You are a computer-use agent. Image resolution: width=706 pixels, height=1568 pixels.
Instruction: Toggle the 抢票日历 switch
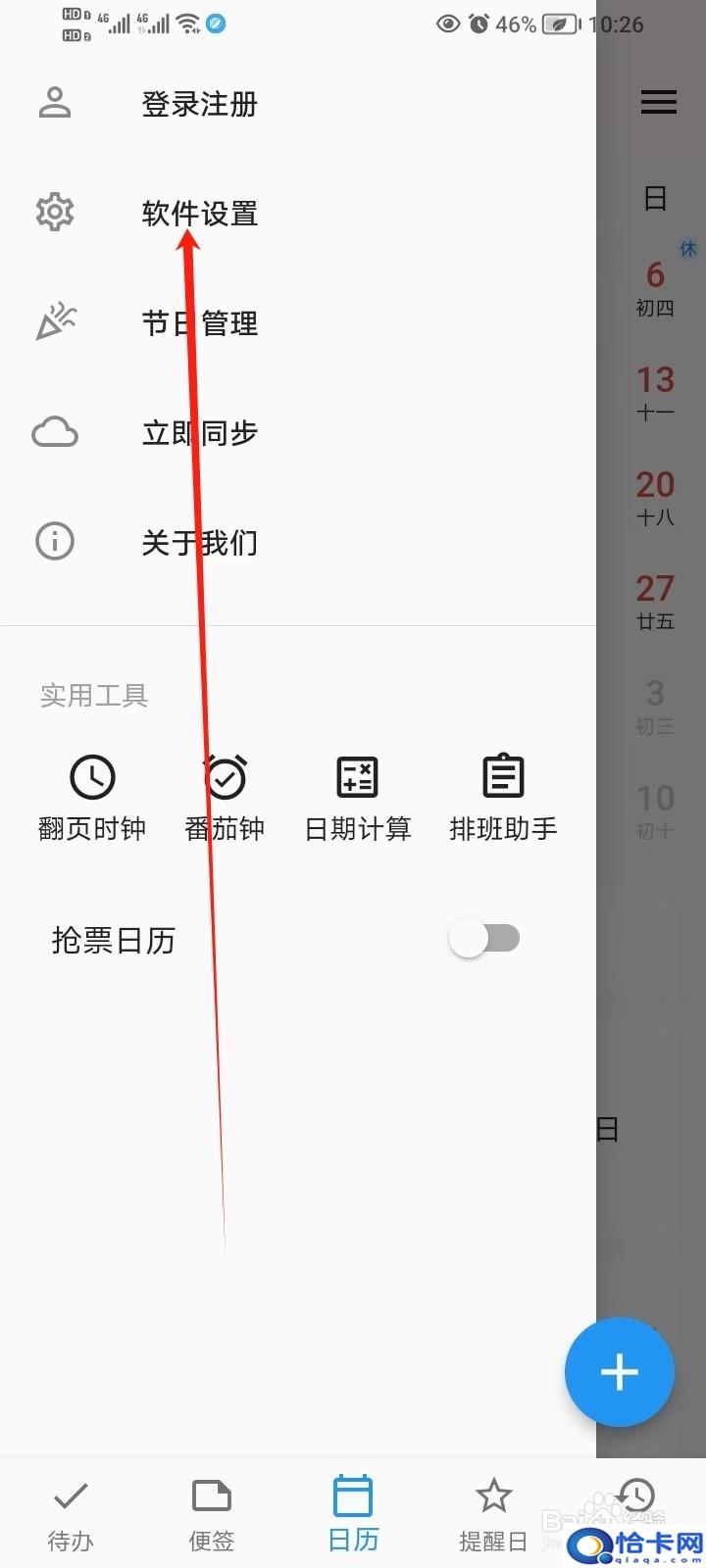coord(484,939)
